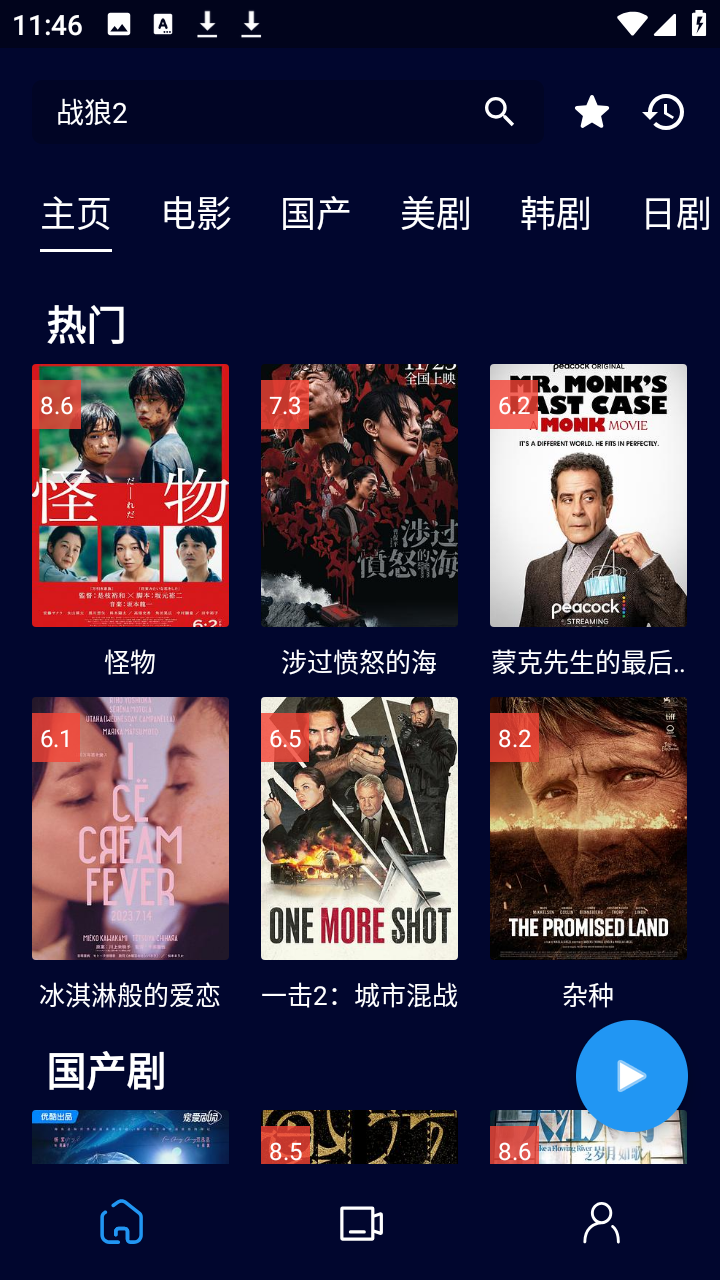View watch history clock icon
Viewport: 720px width, 1280px height.
pos(664,112)
